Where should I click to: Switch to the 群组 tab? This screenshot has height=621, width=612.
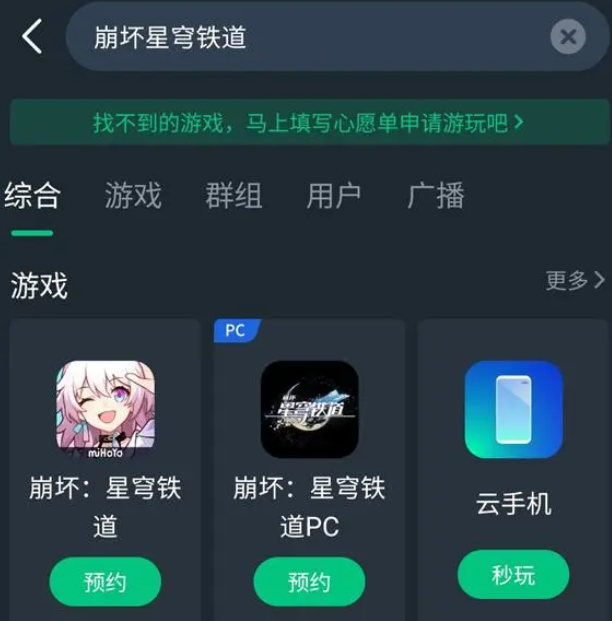(x=234, y=196)
